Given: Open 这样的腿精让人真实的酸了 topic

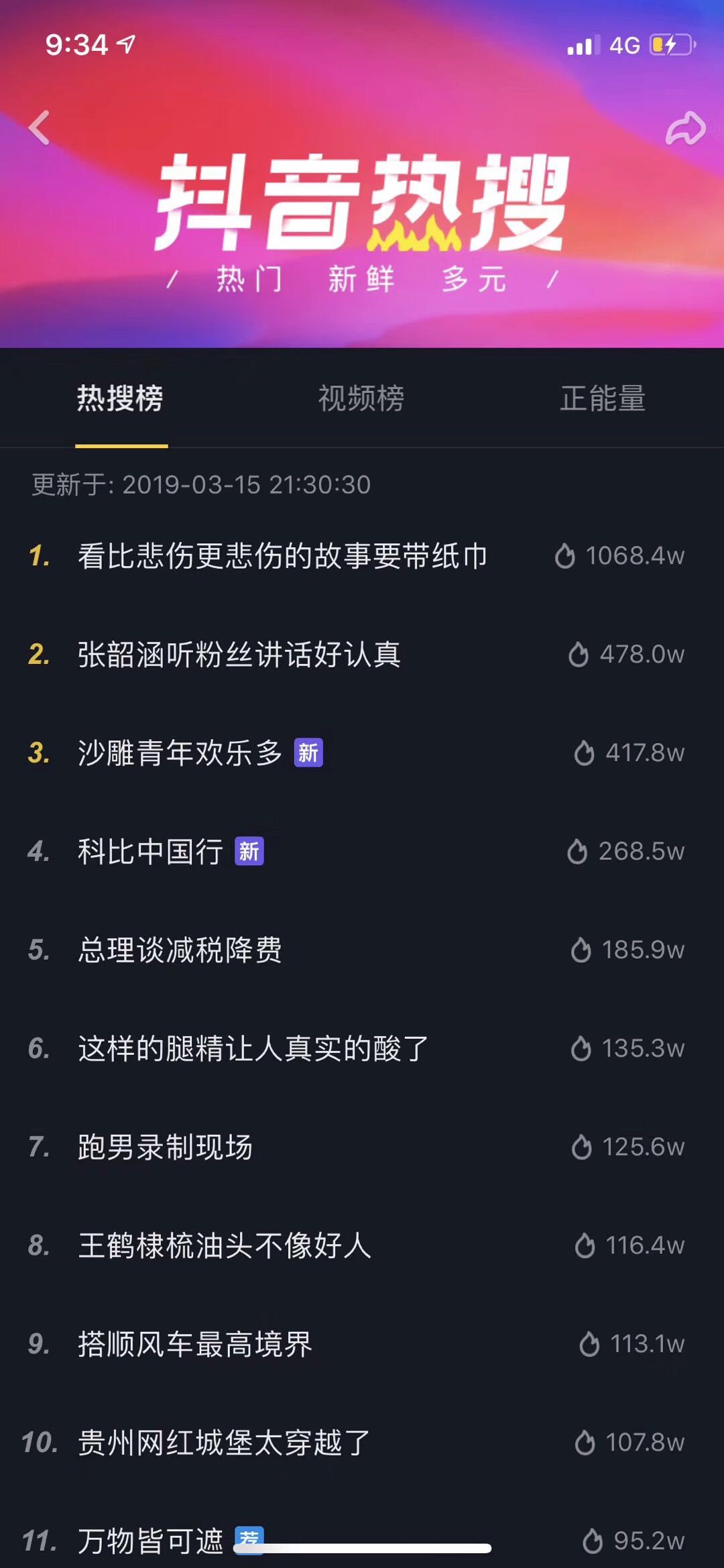Looking at the screenshot, I should pyautogui.click(x=253, y=1049).
